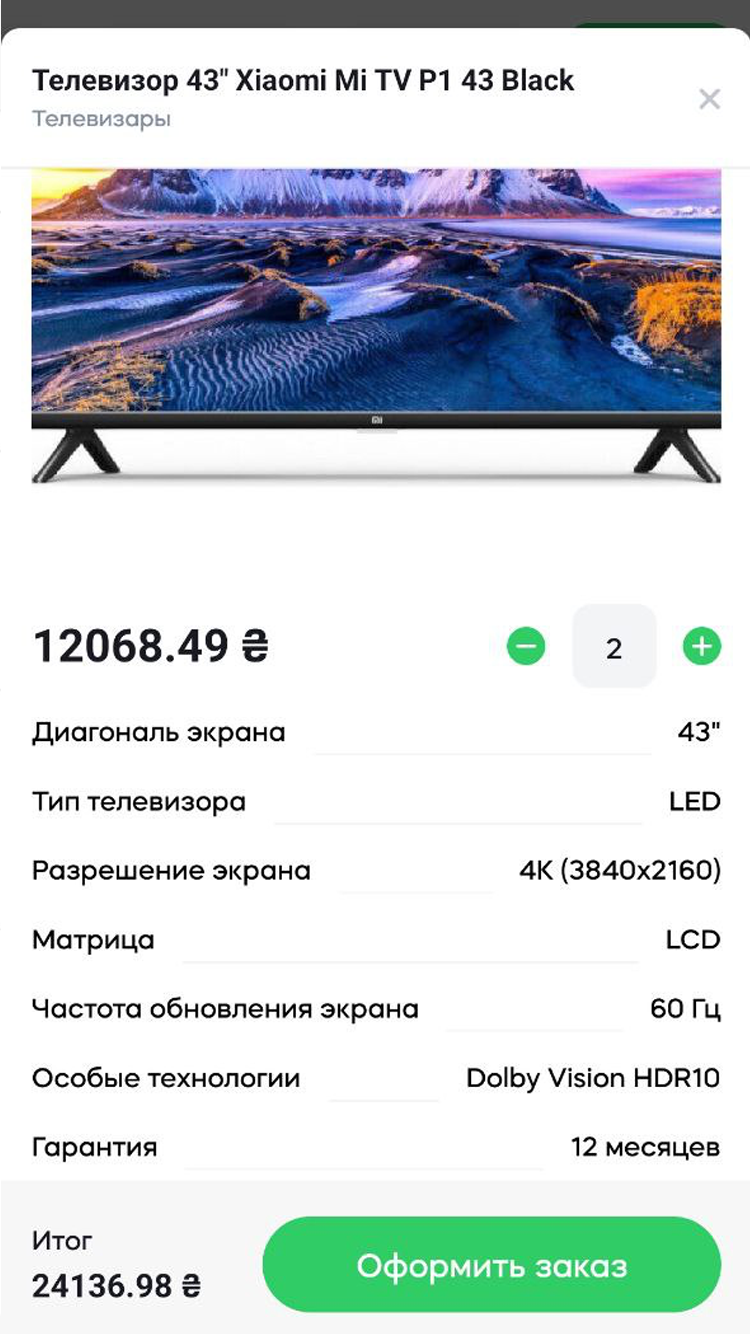Screen dimensions: 750x1334
Task: Tap Оформить заказ to place the order
Action: pyautogui.click(x=491, y=1265)
